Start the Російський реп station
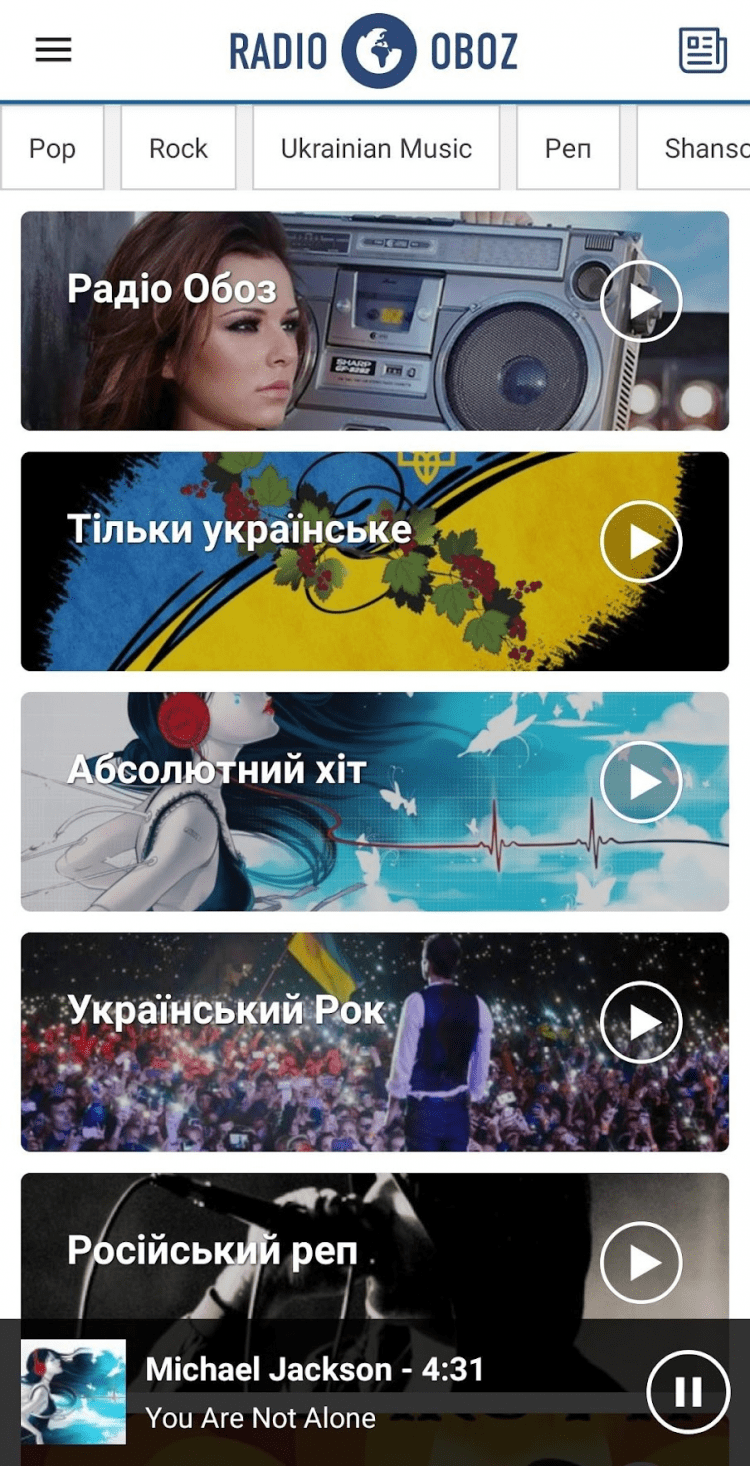Image resolution: width=750 pixels, height=1466 pixels. click(641, 1262)
